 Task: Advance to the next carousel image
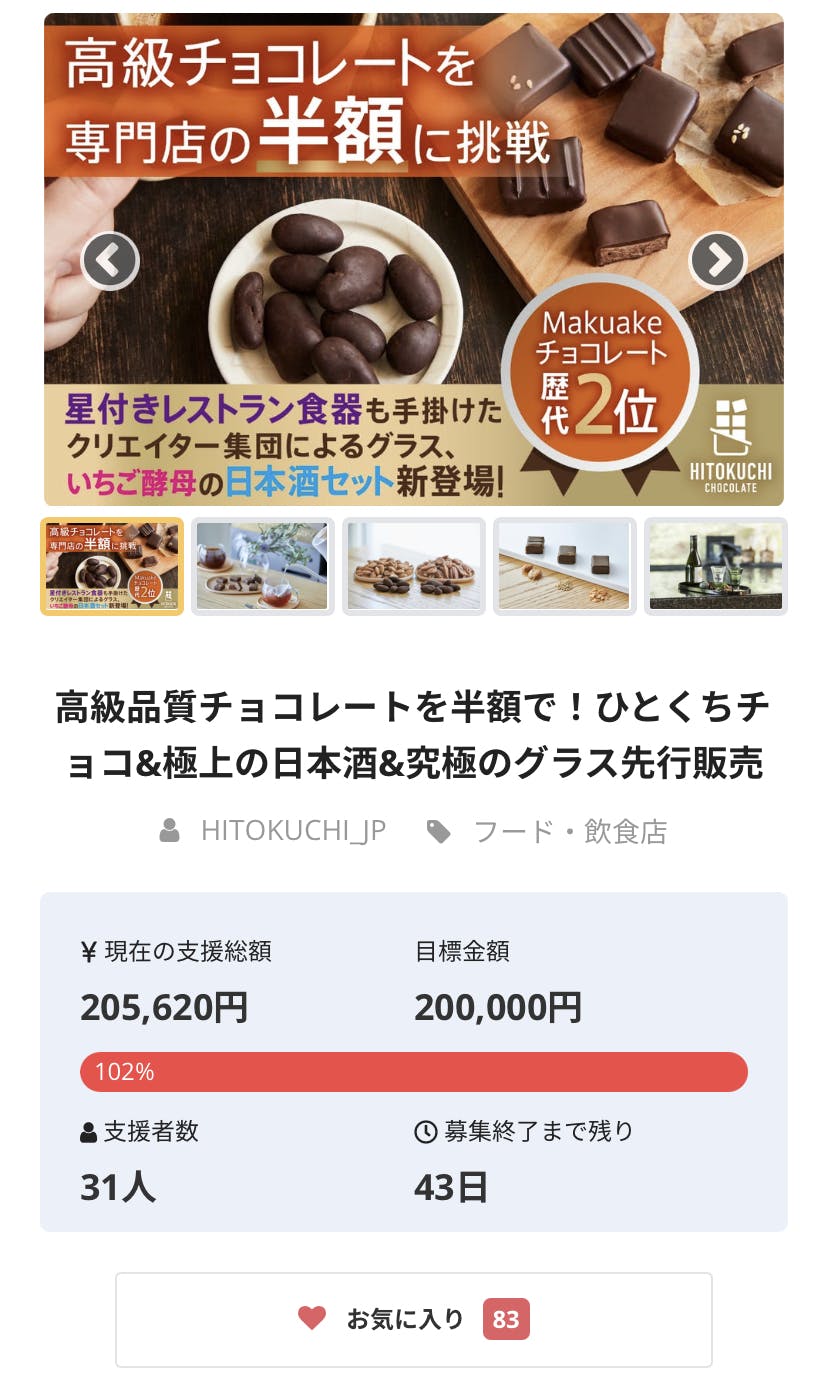pyautogui.click(x=718, y=261)
